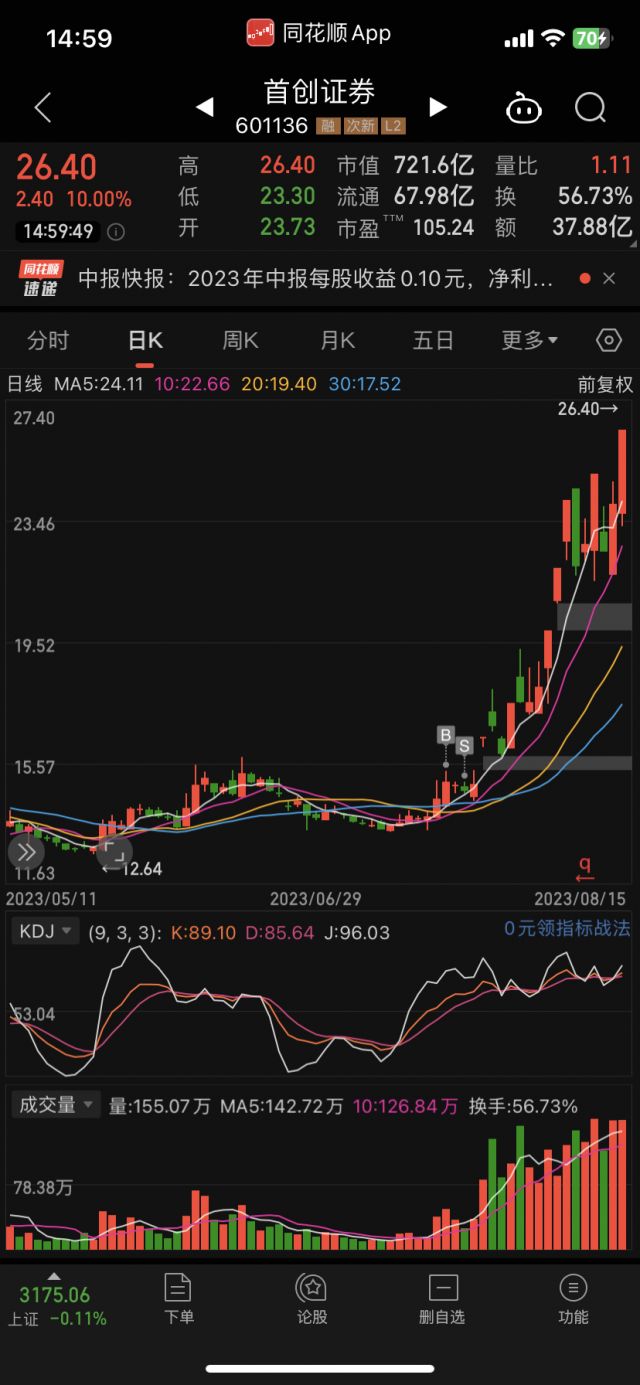Open the 论股 discussion tab

[312, 1298]
